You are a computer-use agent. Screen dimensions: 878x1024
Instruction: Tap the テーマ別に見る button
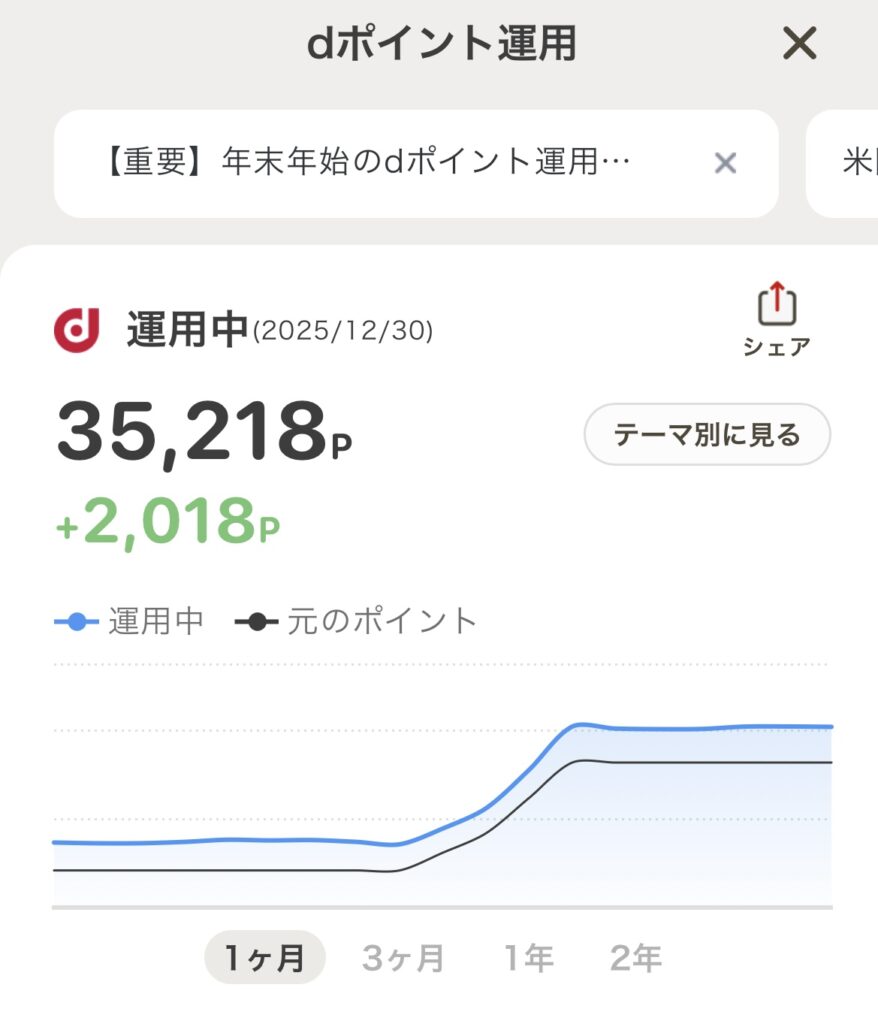tap(707, 435)
